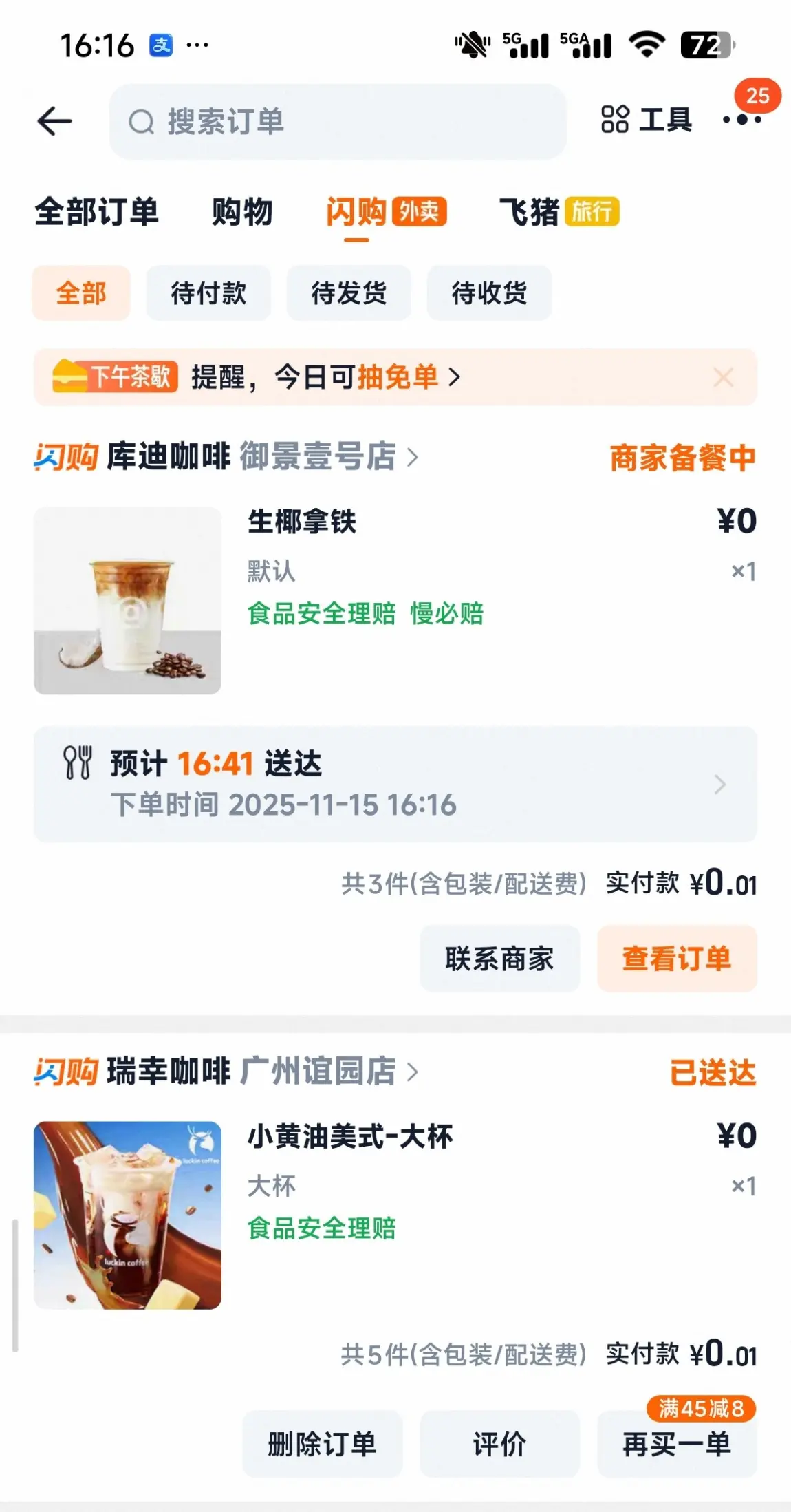Switch to the 全部订单 tab
Image resolution: width=791 pixels, height=1512 pixels.
point(97,211)
